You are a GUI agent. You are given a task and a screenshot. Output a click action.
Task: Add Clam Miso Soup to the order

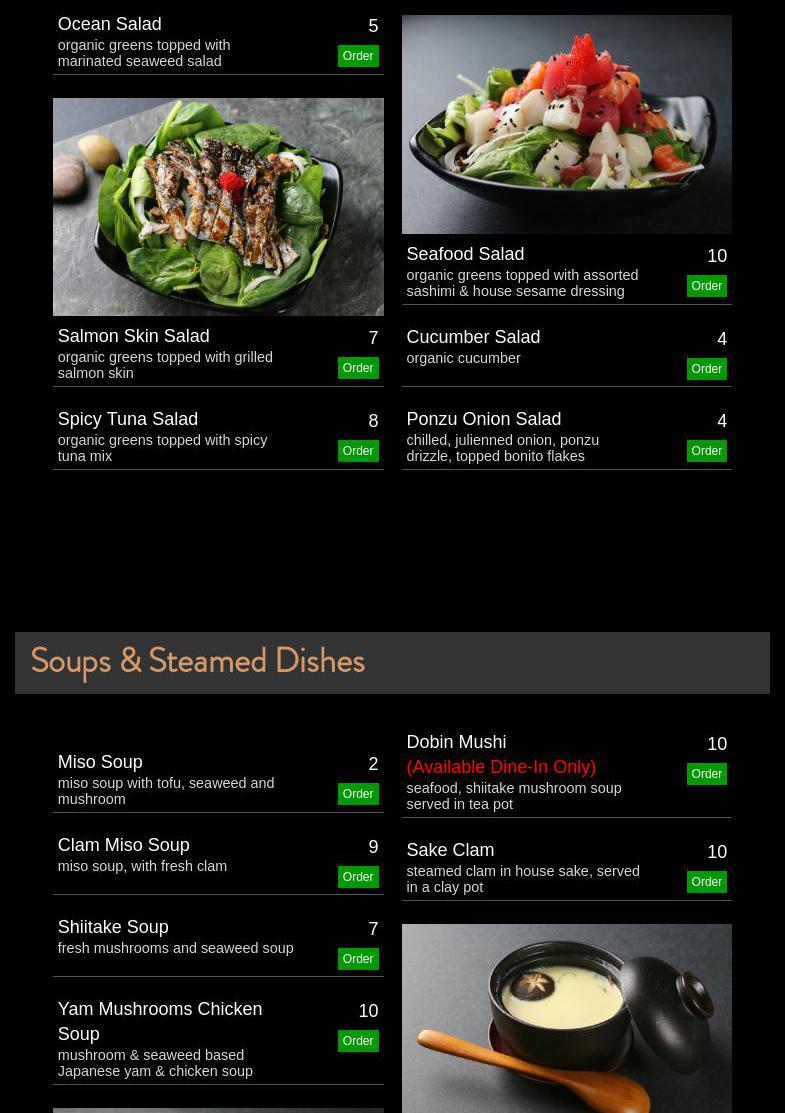pos(358,877)
